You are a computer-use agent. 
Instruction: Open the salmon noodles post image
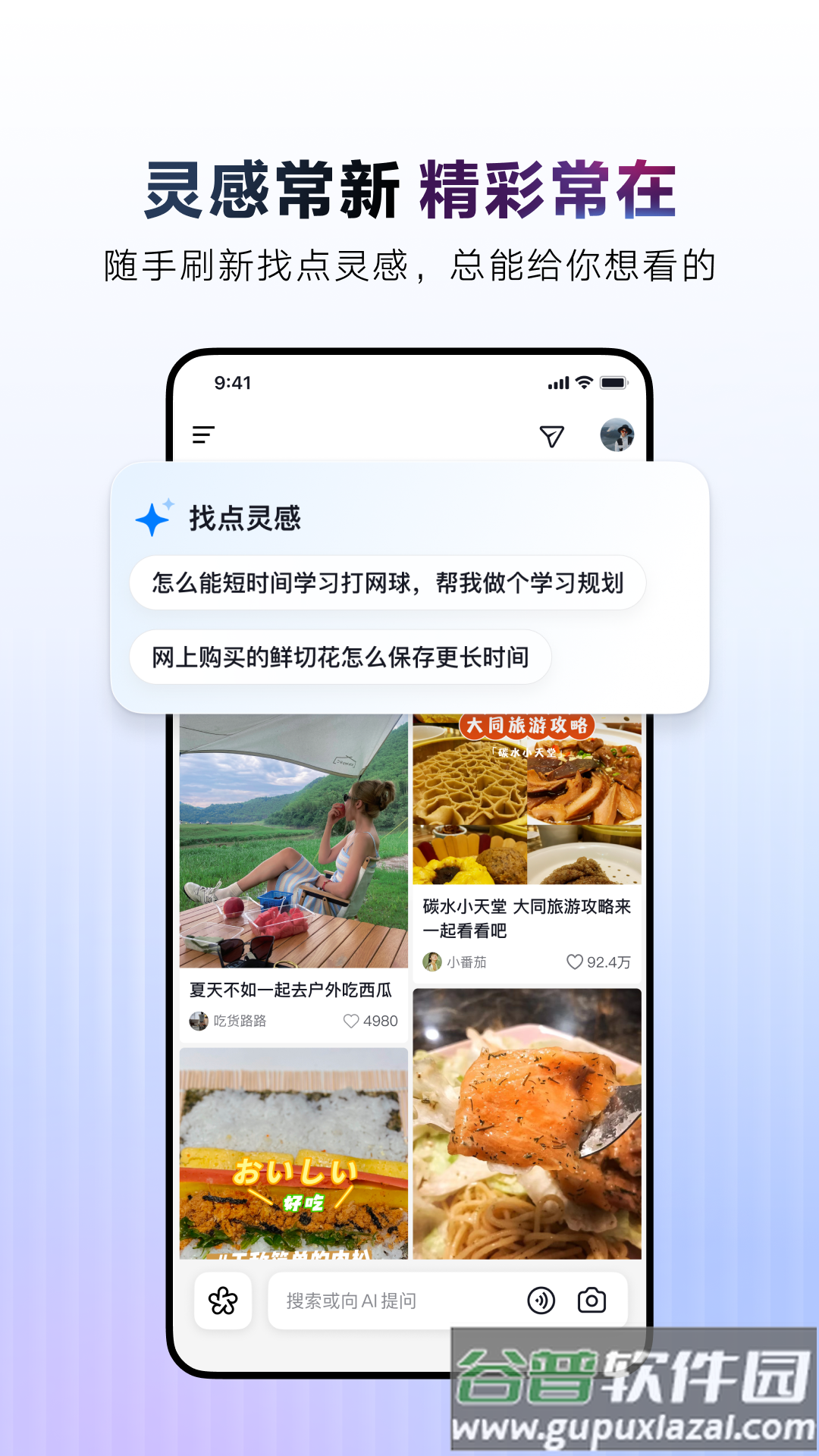coord(529,1122)
